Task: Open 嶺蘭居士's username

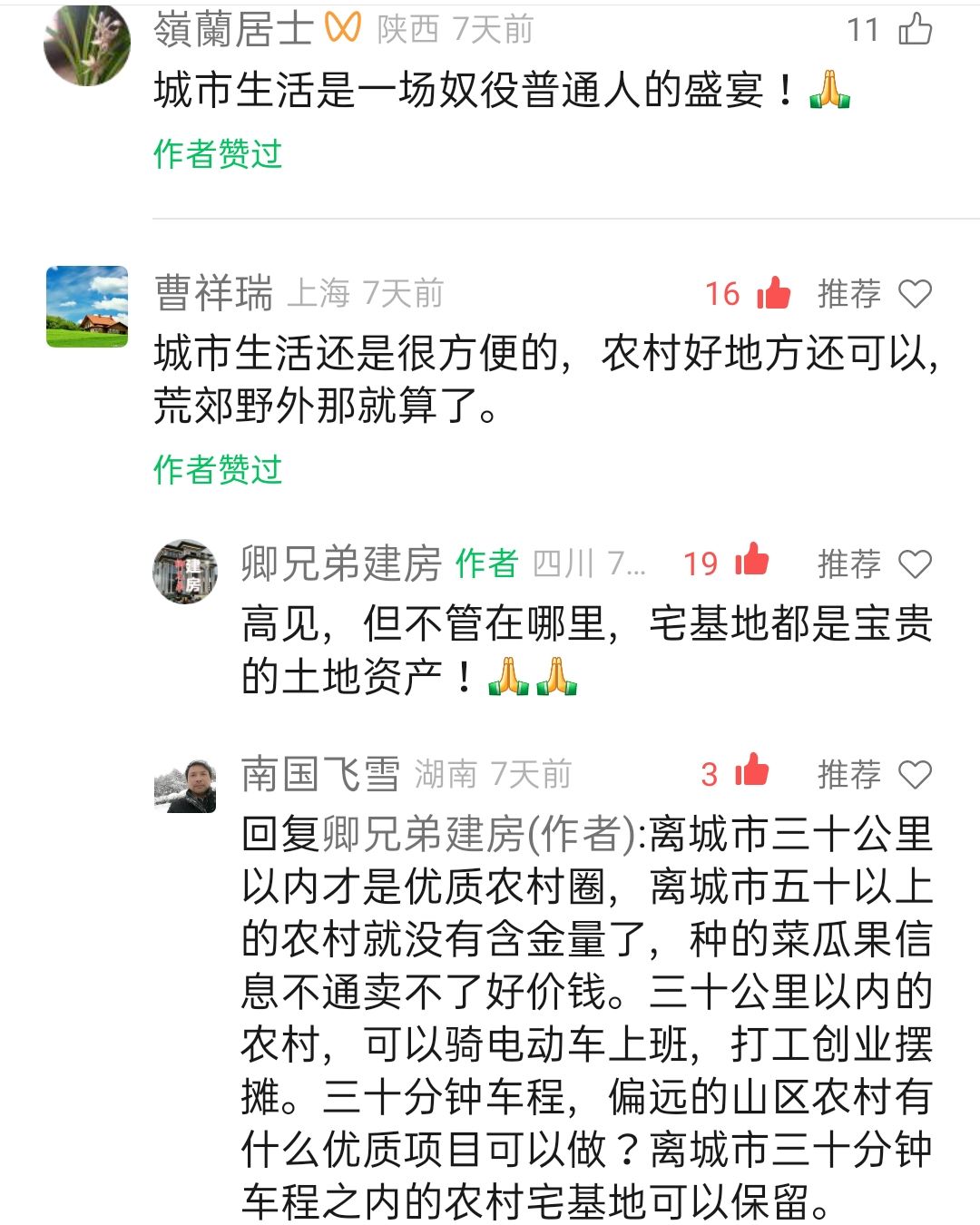Action: point(232,30)
